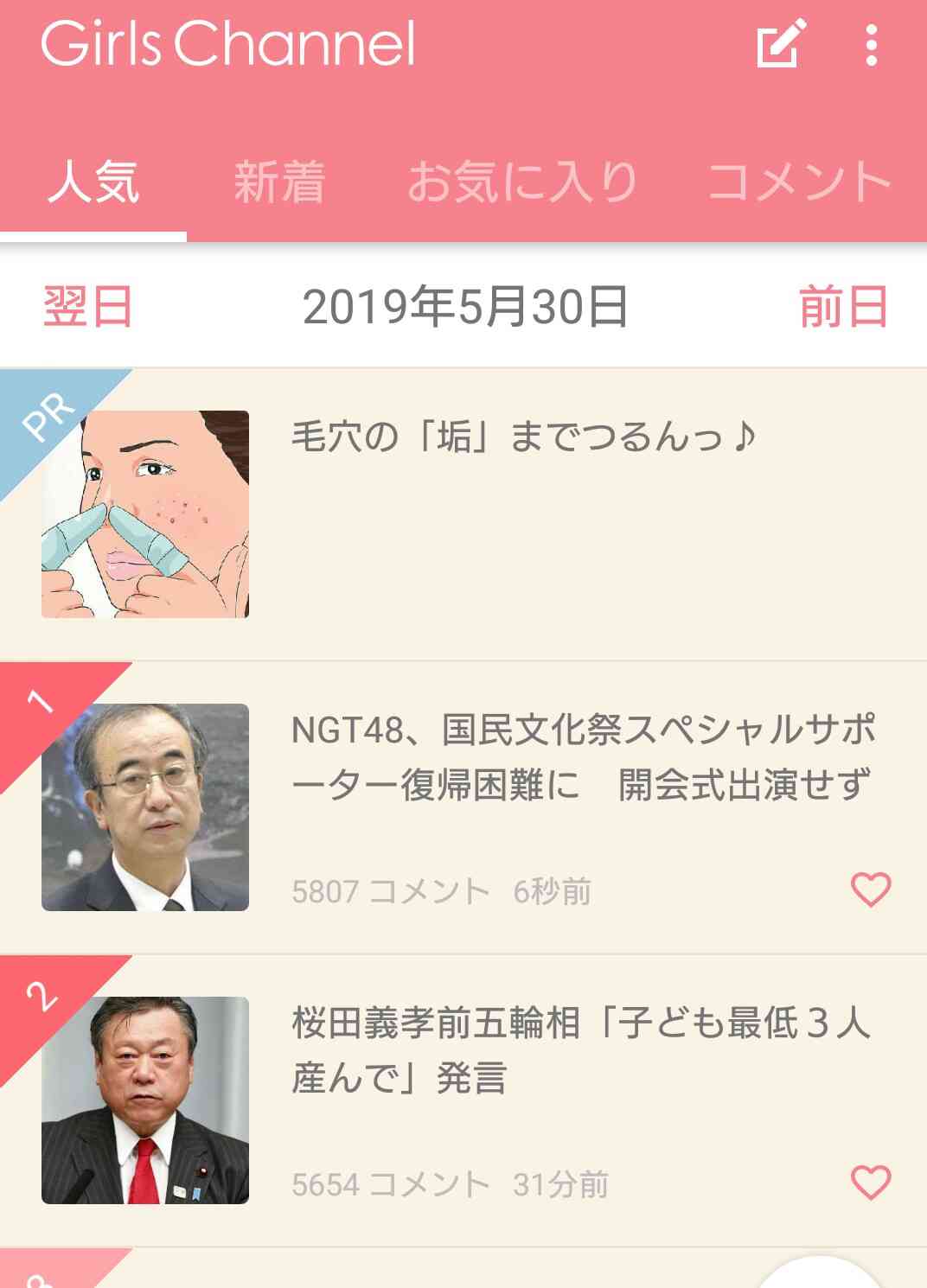Select the 人気 tab
This screenshot has height=1288, width=927.
[93, 182]
